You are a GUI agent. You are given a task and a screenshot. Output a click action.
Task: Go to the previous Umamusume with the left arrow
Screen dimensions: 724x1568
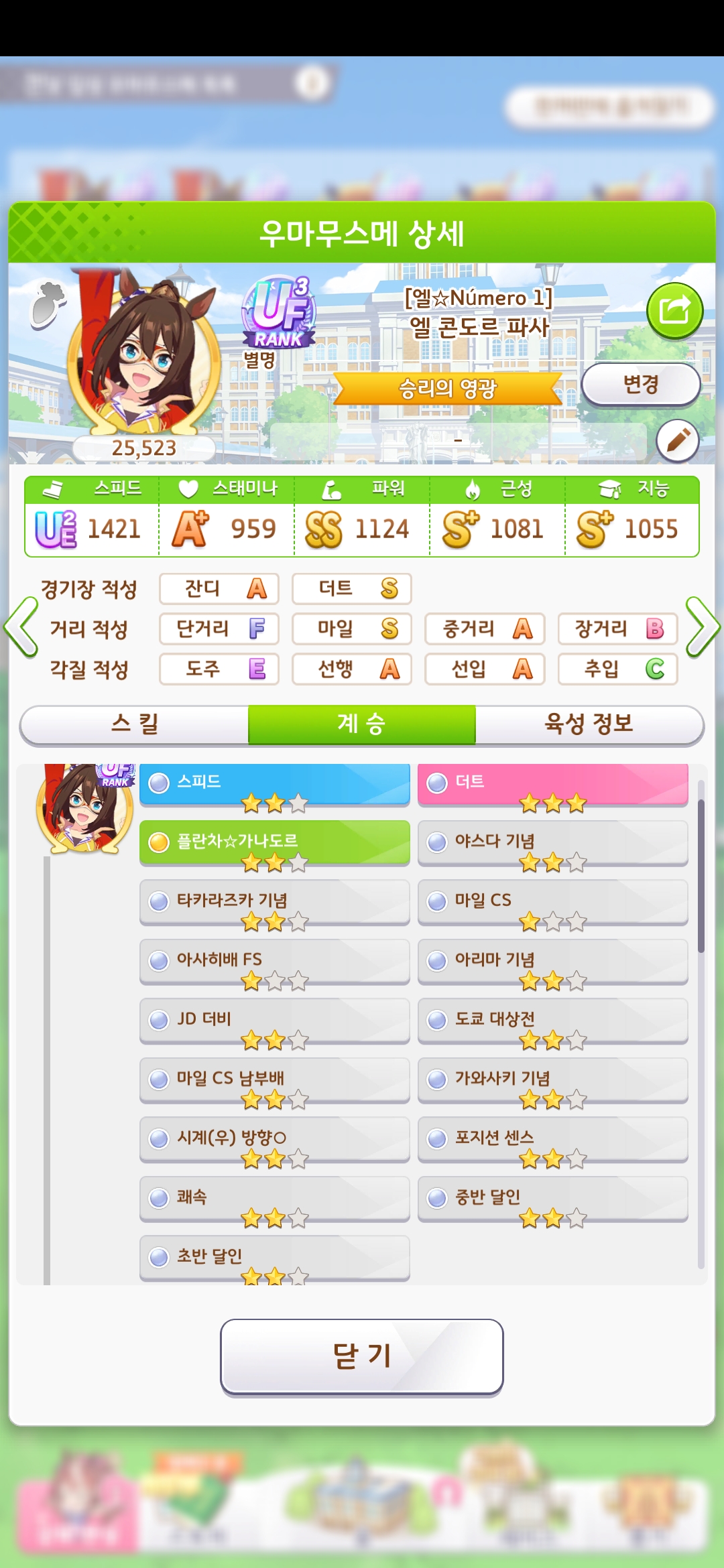[x=21, y=627]
